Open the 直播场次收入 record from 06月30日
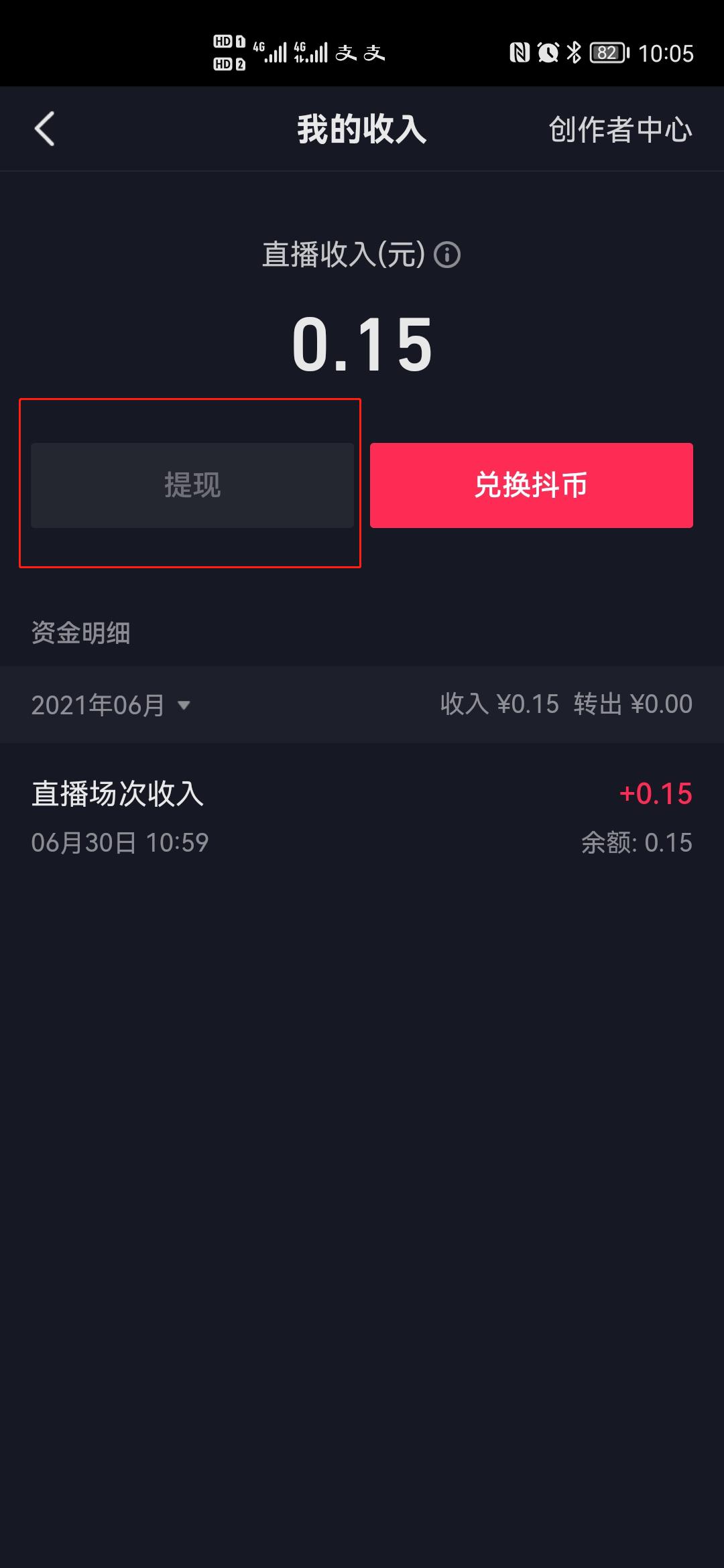The width and height of the screenshot is (724, 1568). tap(362, 816)
